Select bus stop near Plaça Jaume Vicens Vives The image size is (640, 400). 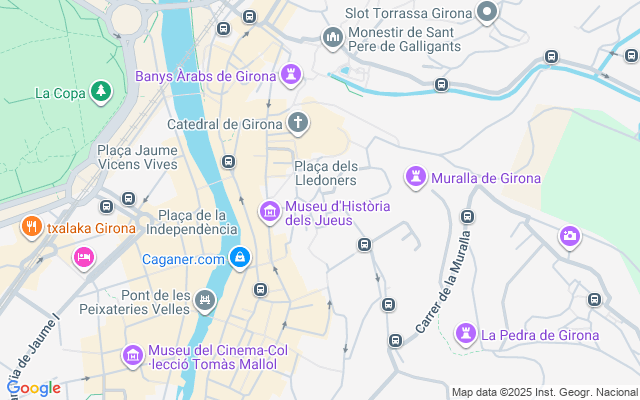pos(128,197)
